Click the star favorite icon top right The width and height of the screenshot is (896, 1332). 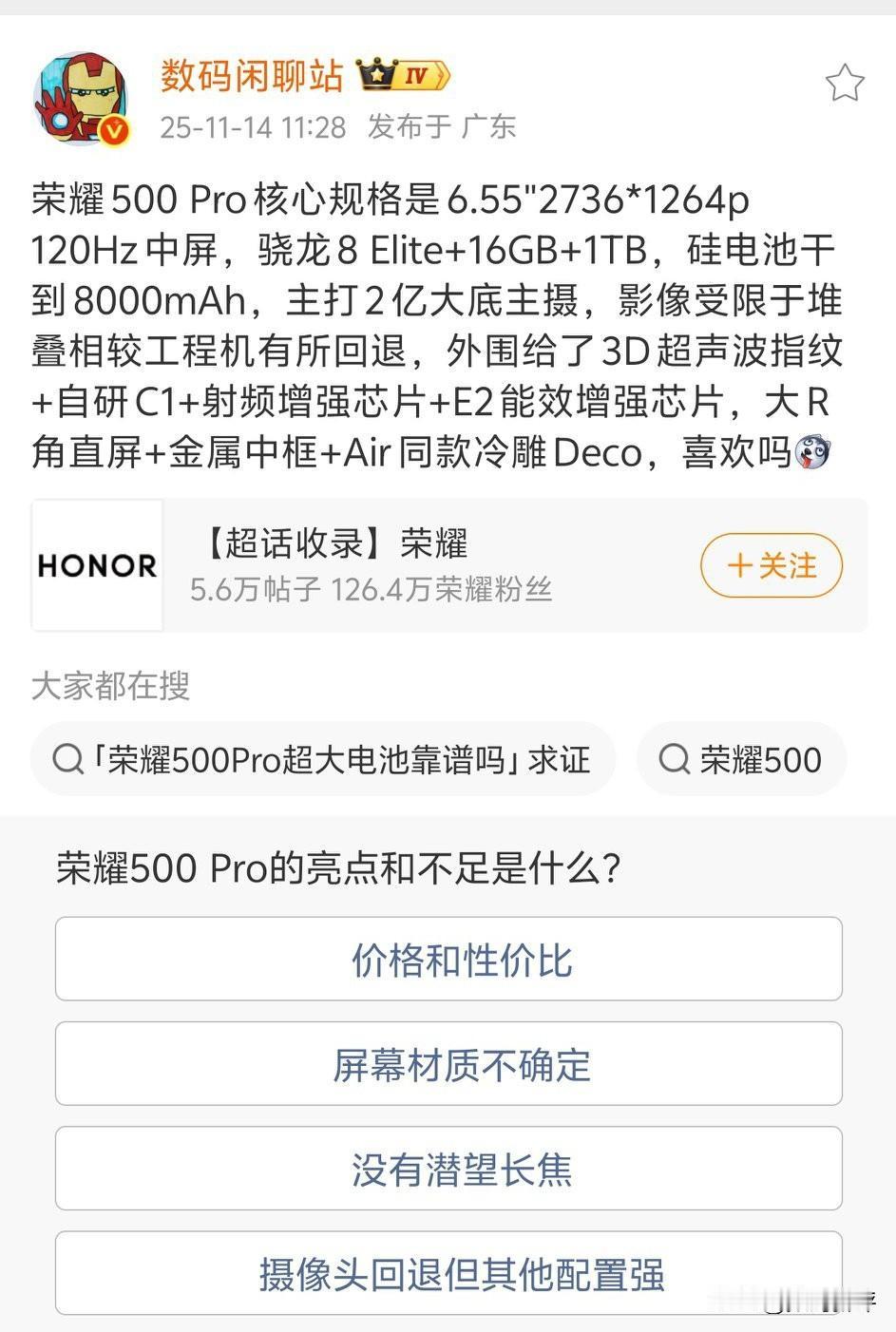[845, 84]
